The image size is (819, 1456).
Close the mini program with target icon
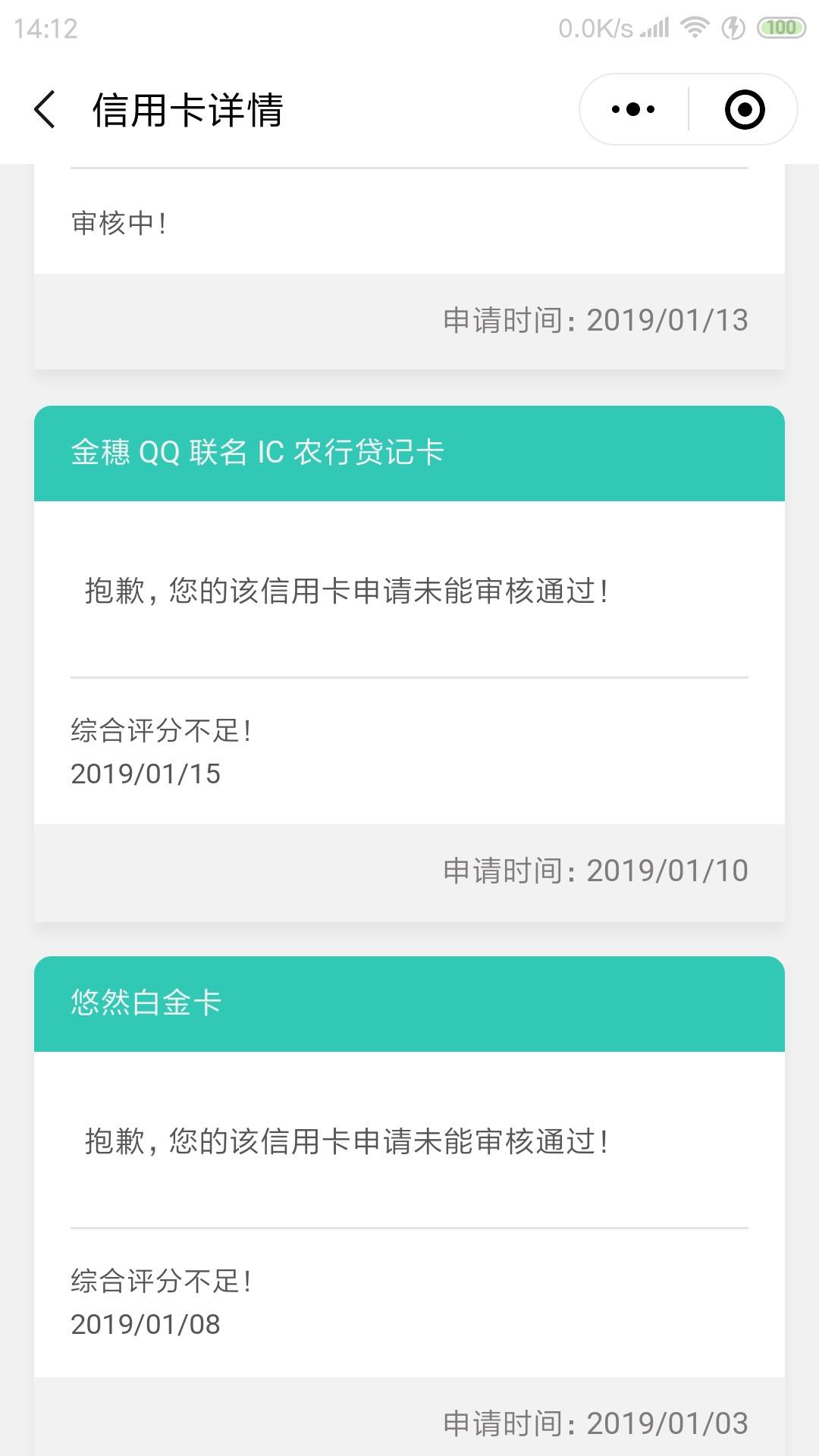tap(744, 110)
